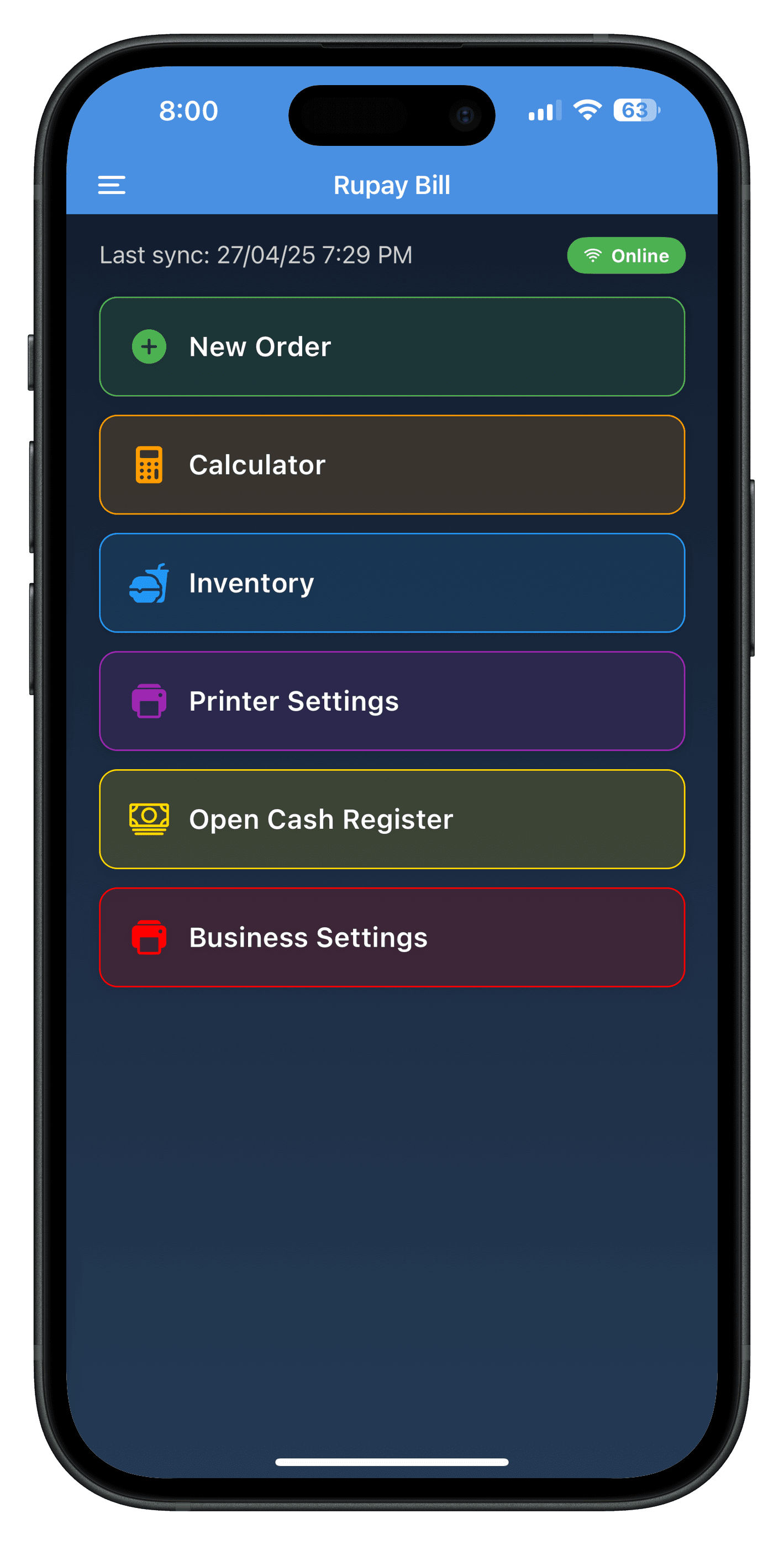The height and width of the screenshot is (1545, 784).
Task: Open the hamburger drawer menu
Action: 112,185
